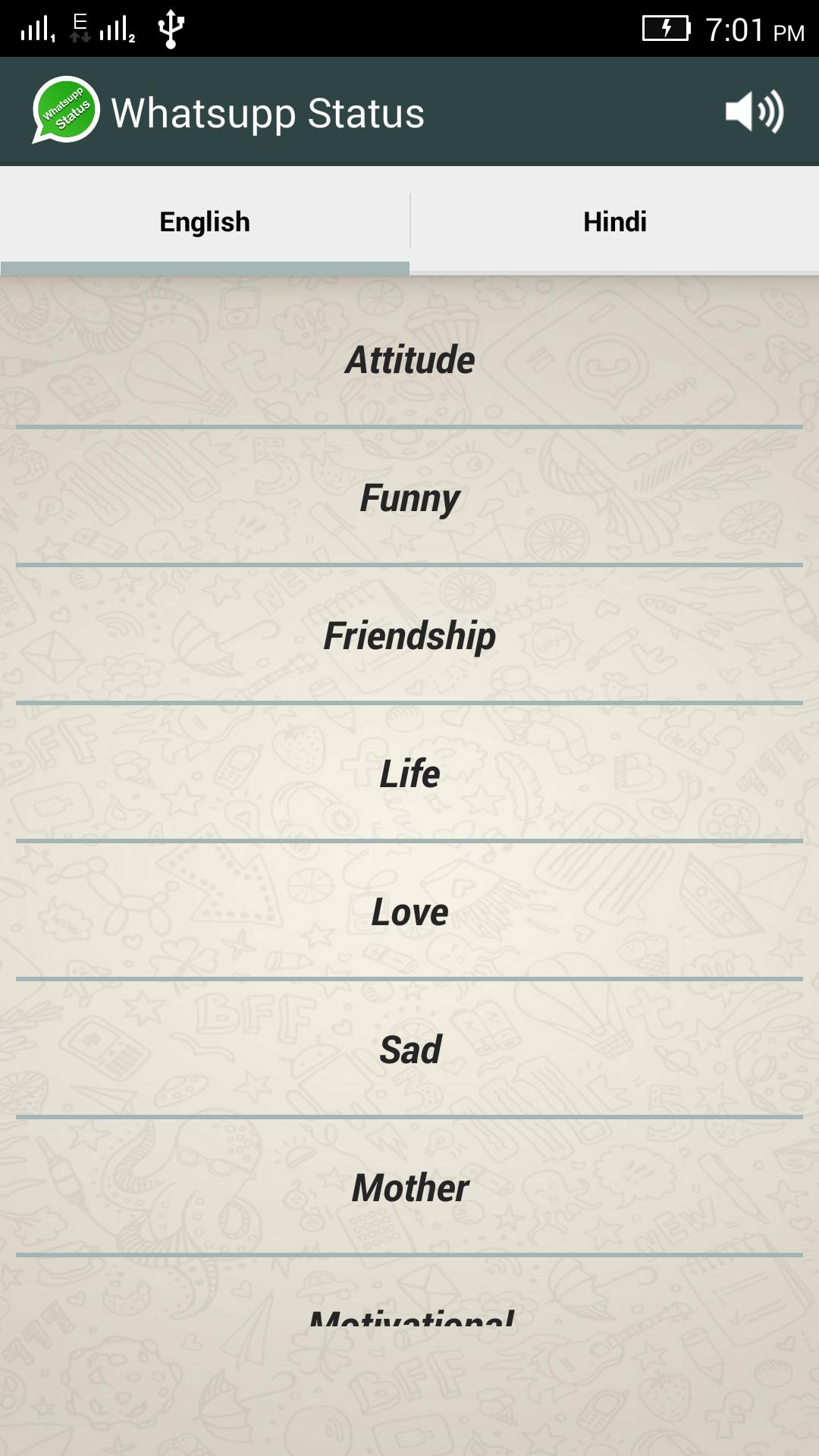
Task: Open the Sad status category
Action: coord(409,1050)
